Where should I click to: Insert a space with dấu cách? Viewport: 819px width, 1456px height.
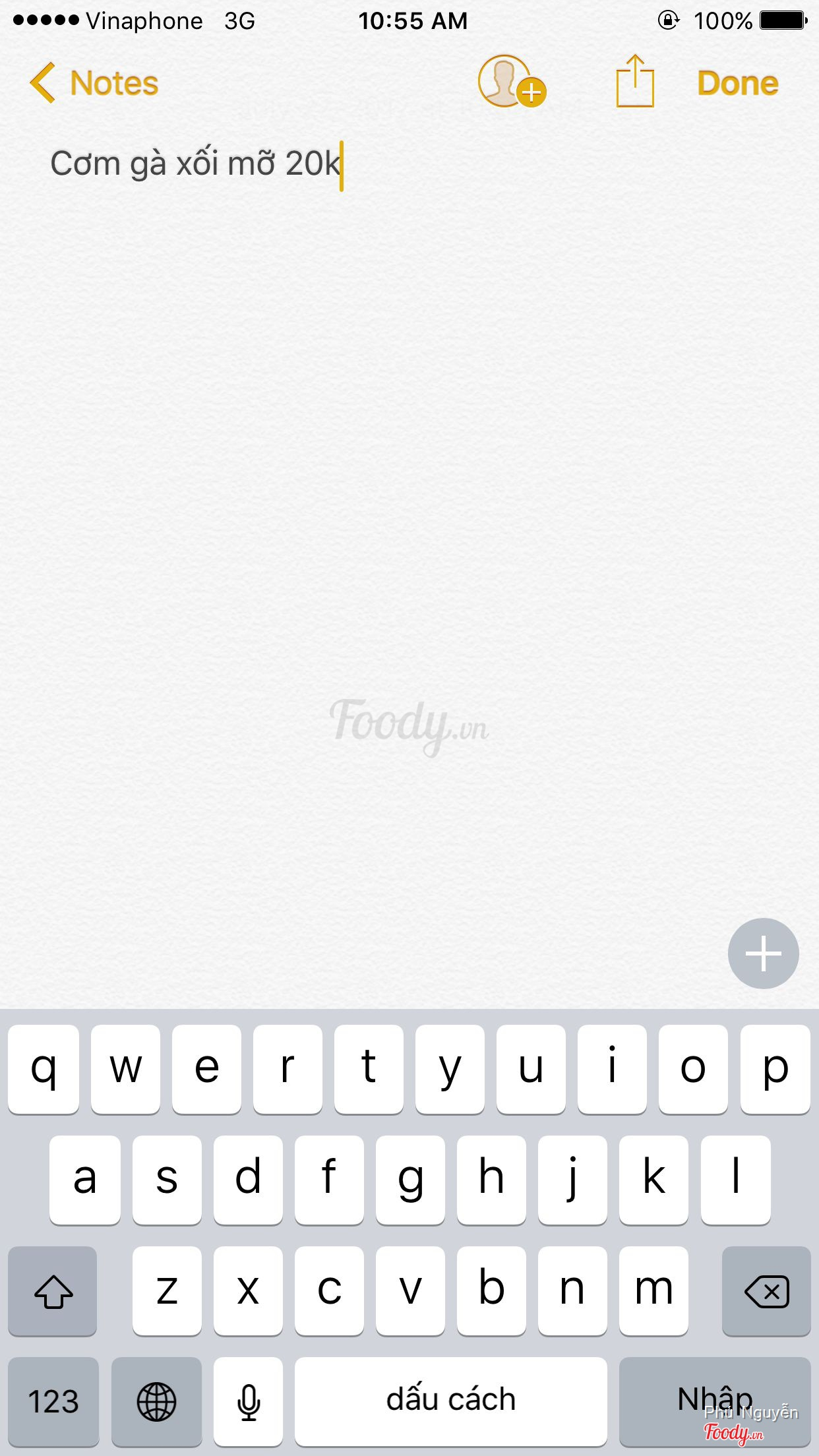(450, 1401)
